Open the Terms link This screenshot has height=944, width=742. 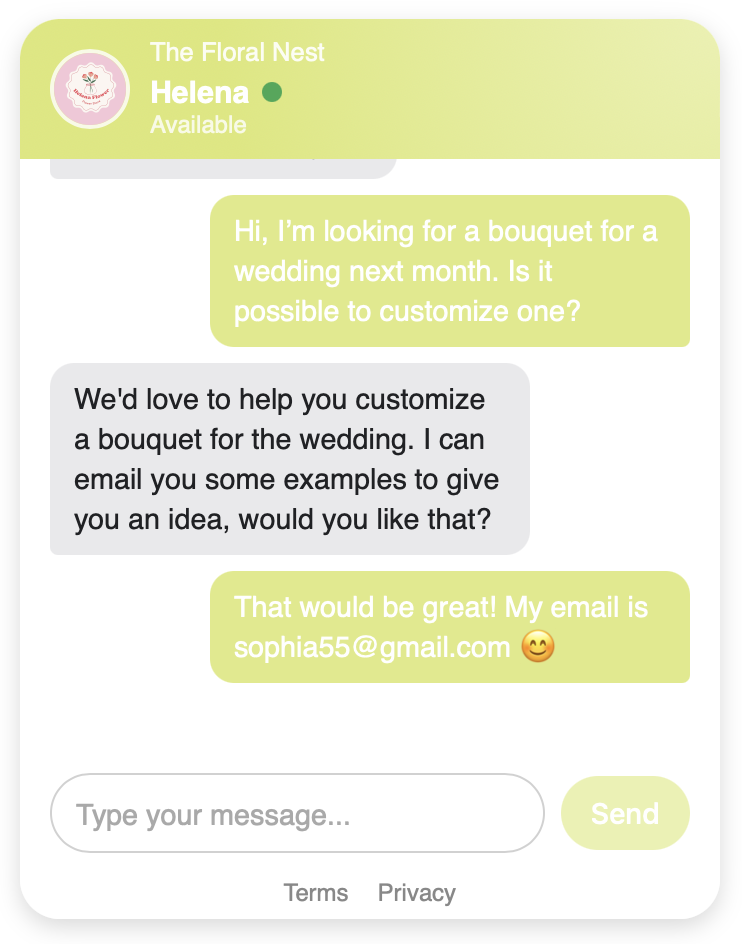[316, 892]
